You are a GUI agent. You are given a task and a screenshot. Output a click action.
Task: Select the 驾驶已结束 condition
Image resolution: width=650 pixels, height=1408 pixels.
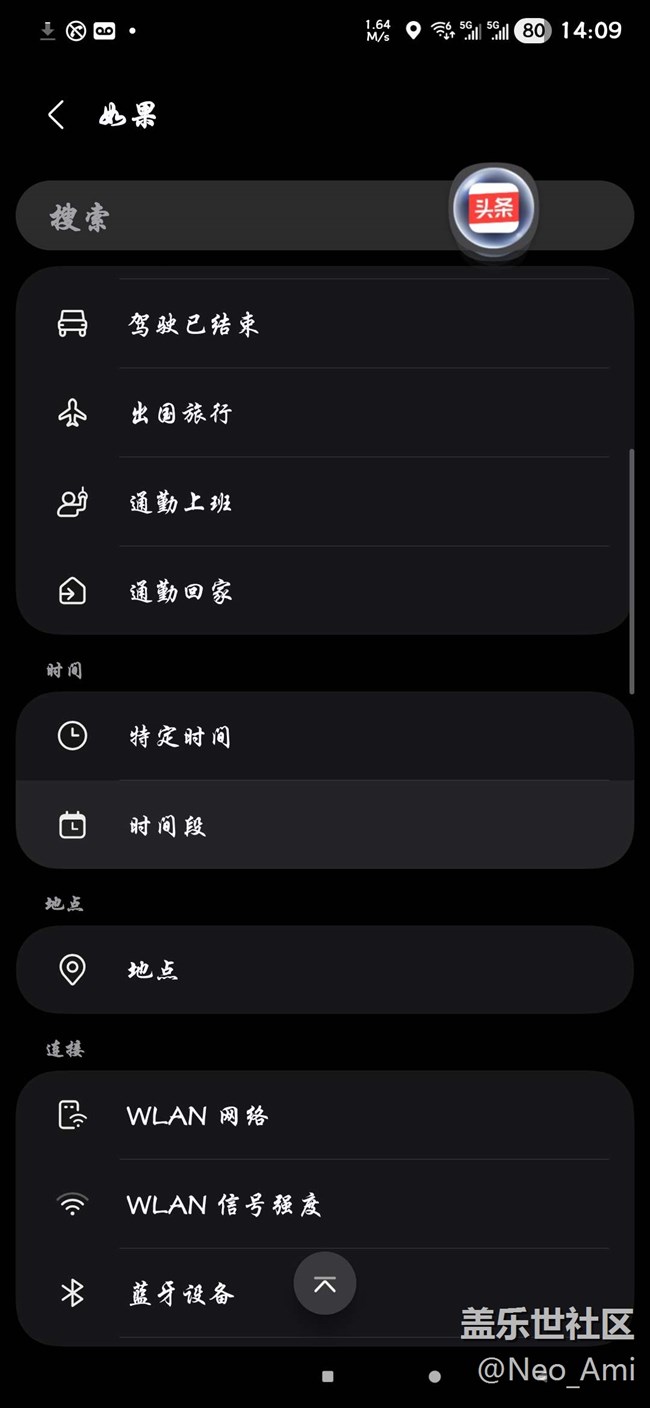point(324,324)
